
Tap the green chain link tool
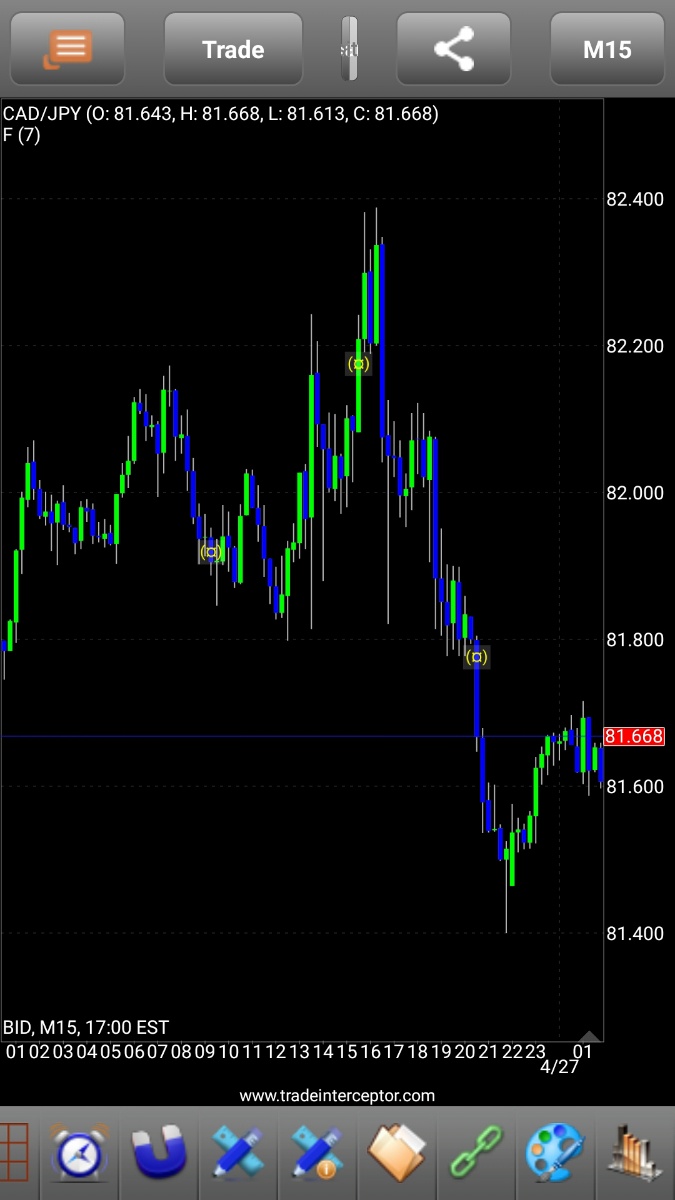475,1155
